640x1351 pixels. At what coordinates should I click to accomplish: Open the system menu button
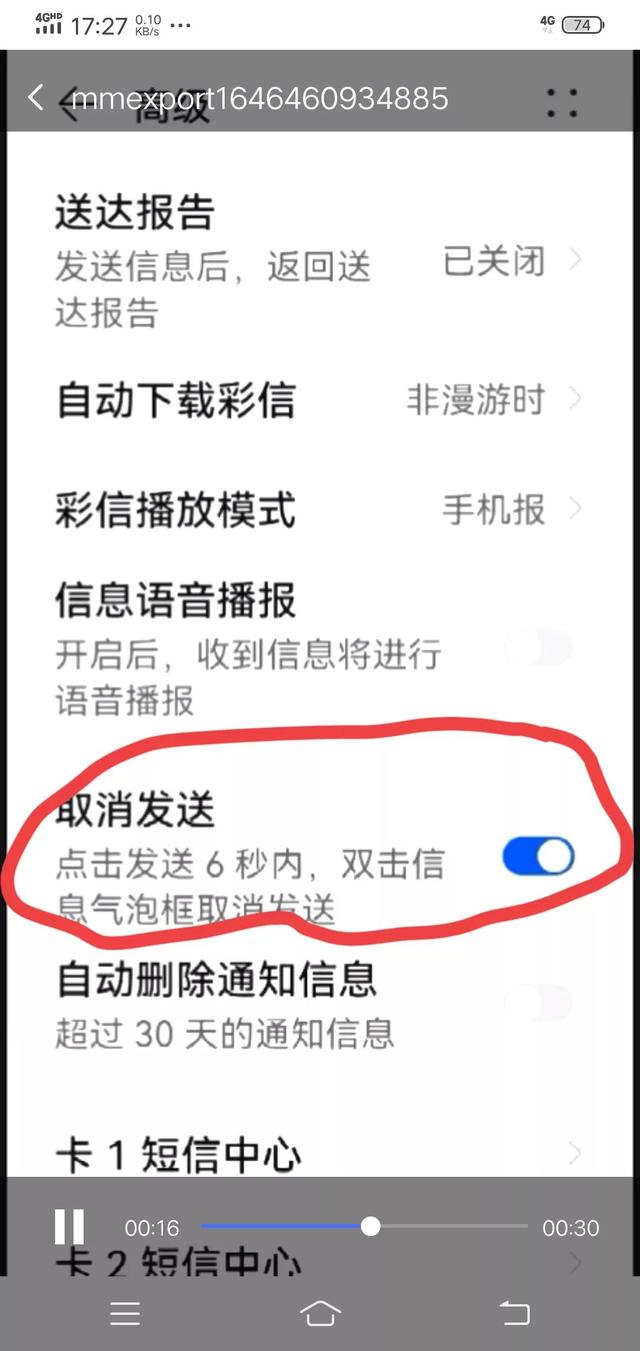coord(125,1313)
